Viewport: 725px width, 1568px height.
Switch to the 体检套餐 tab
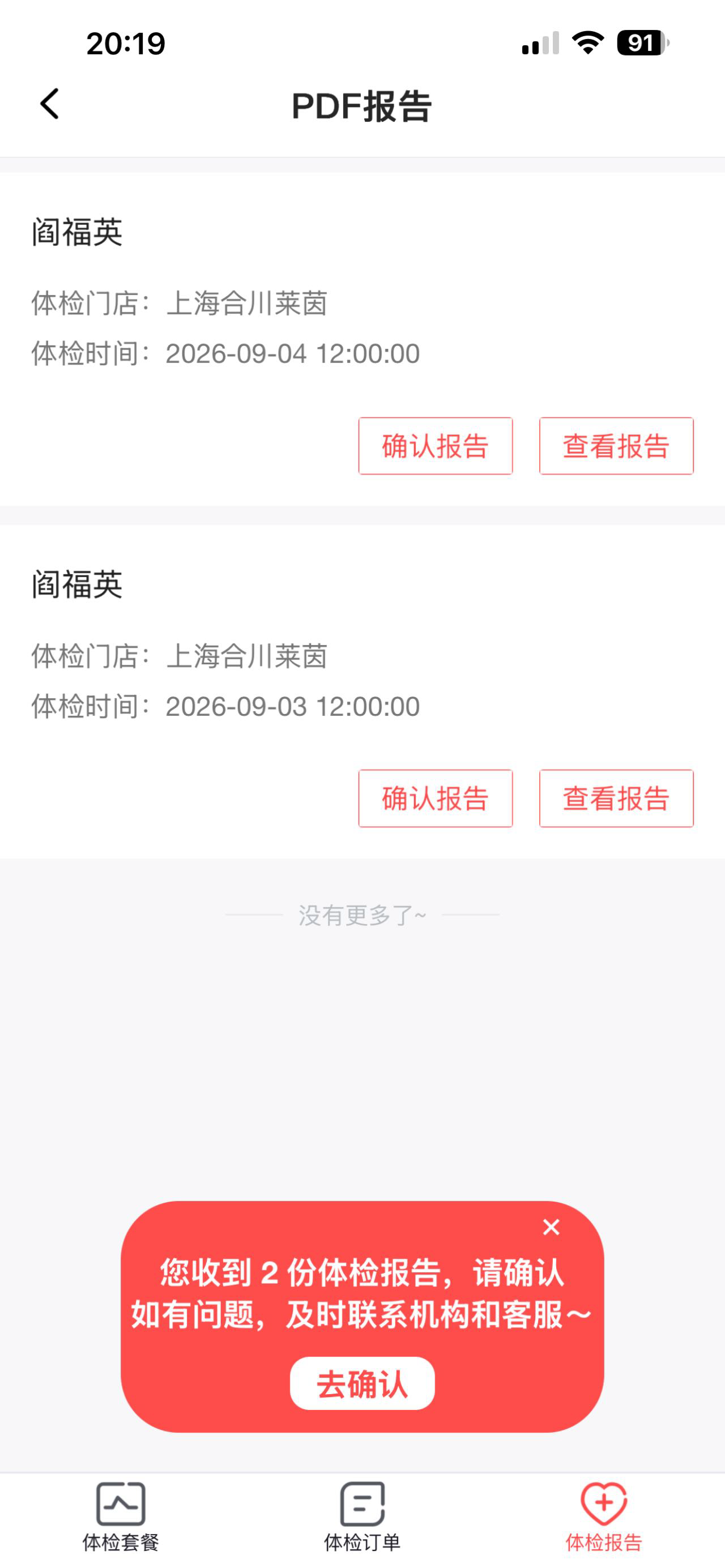121,1517
